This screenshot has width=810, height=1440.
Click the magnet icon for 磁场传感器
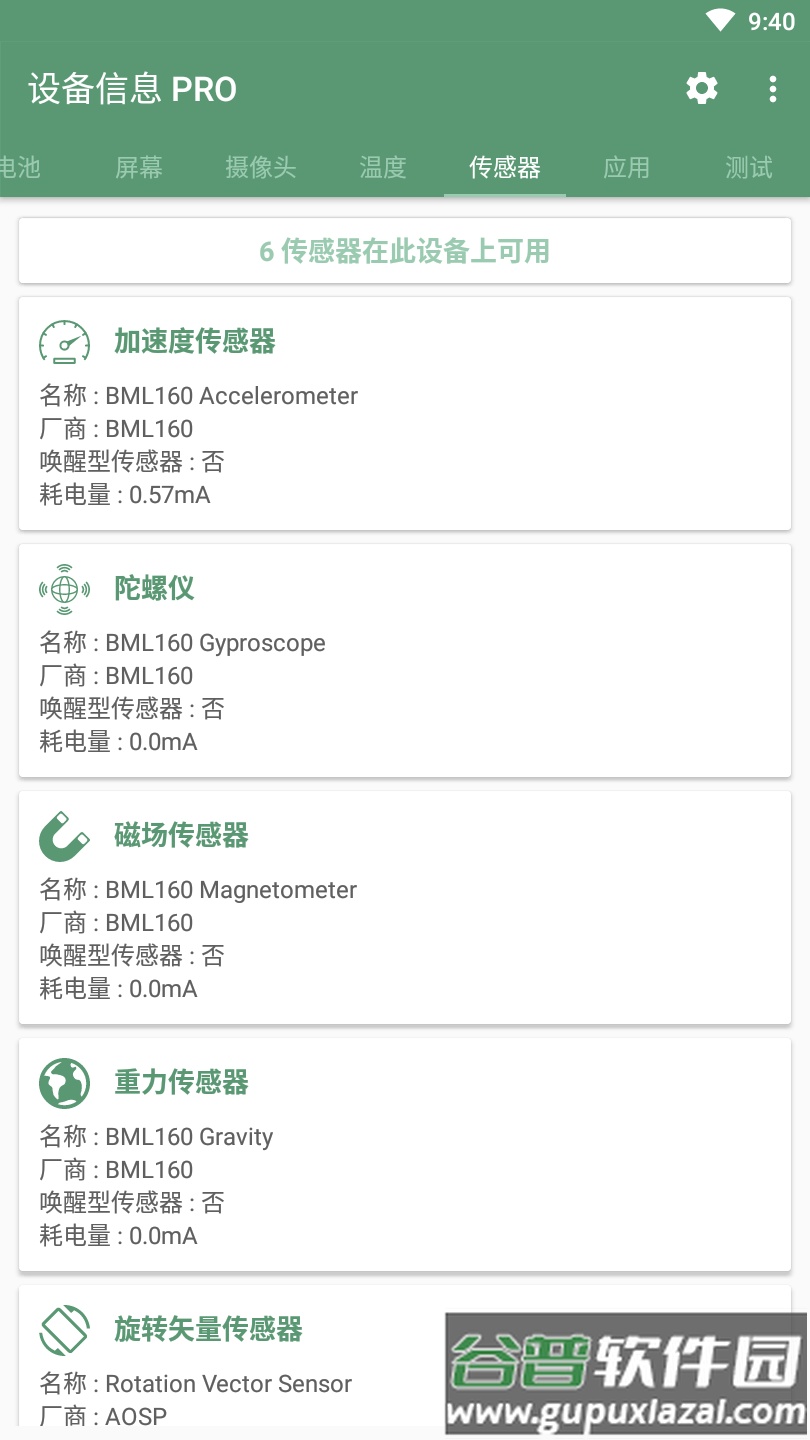pyautogui.click(x=64, y=836)
